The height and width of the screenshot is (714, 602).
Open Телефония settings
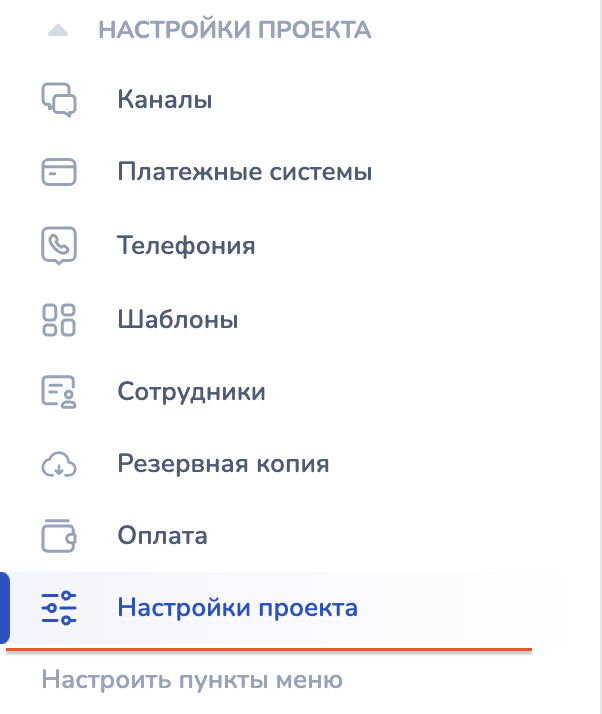[186, 245]
